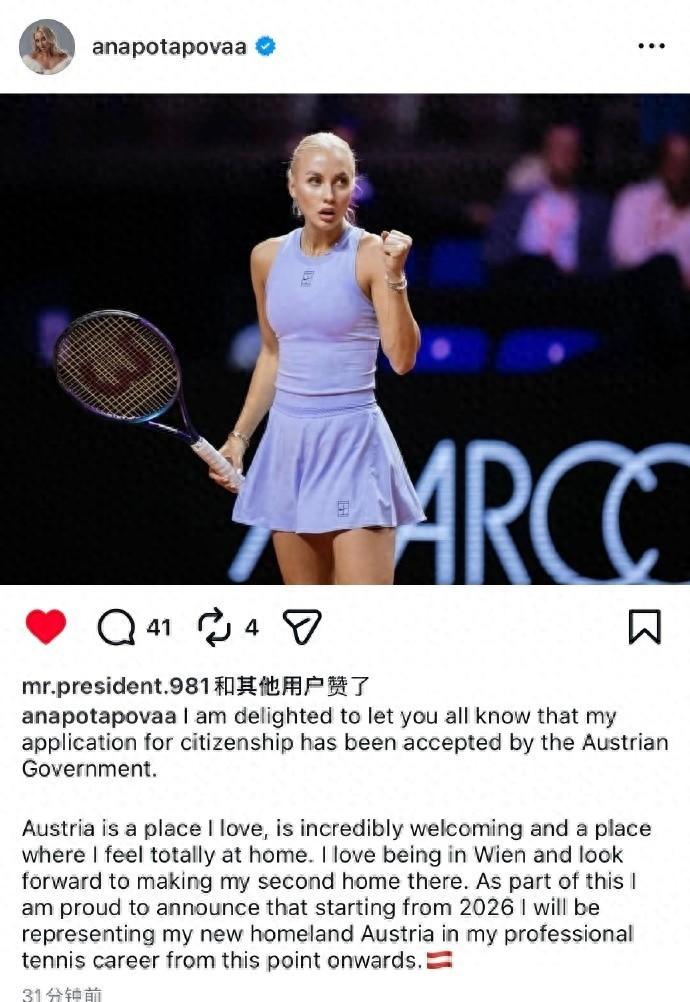View the profile of mr.president.981

point(115,686)
